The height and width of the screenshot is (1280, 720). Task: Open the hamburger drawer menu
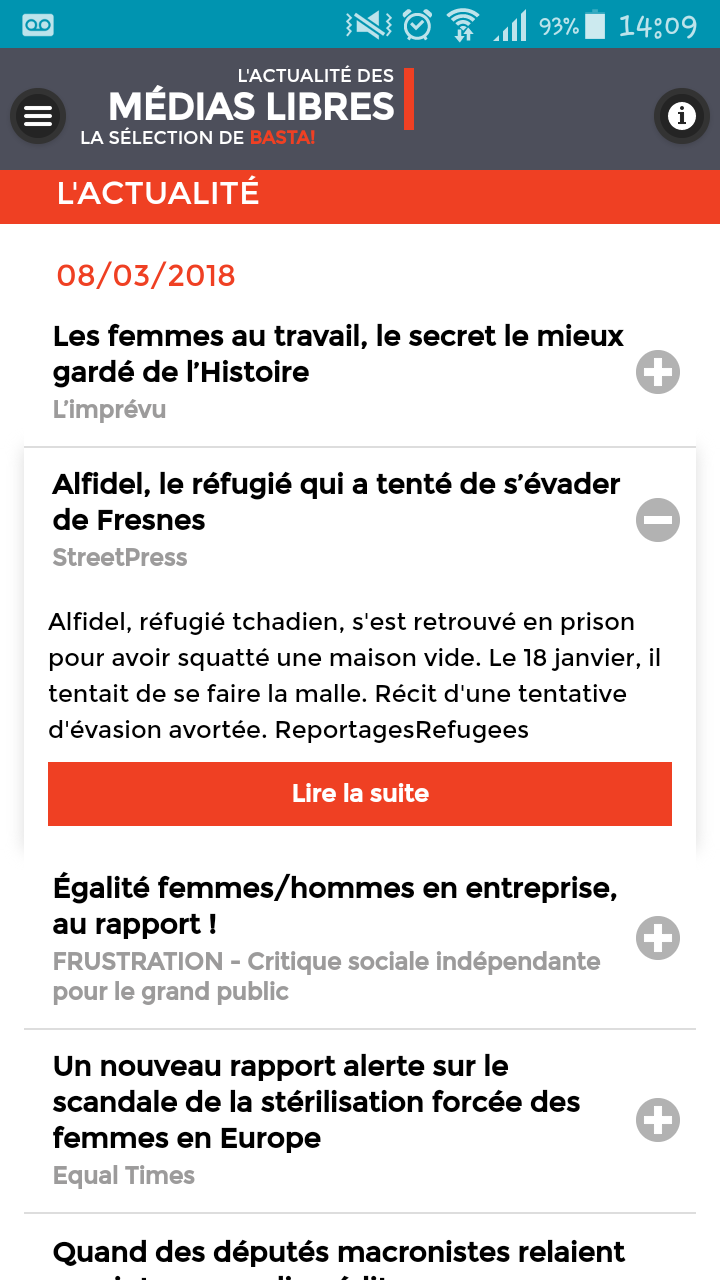coord(38,117)
